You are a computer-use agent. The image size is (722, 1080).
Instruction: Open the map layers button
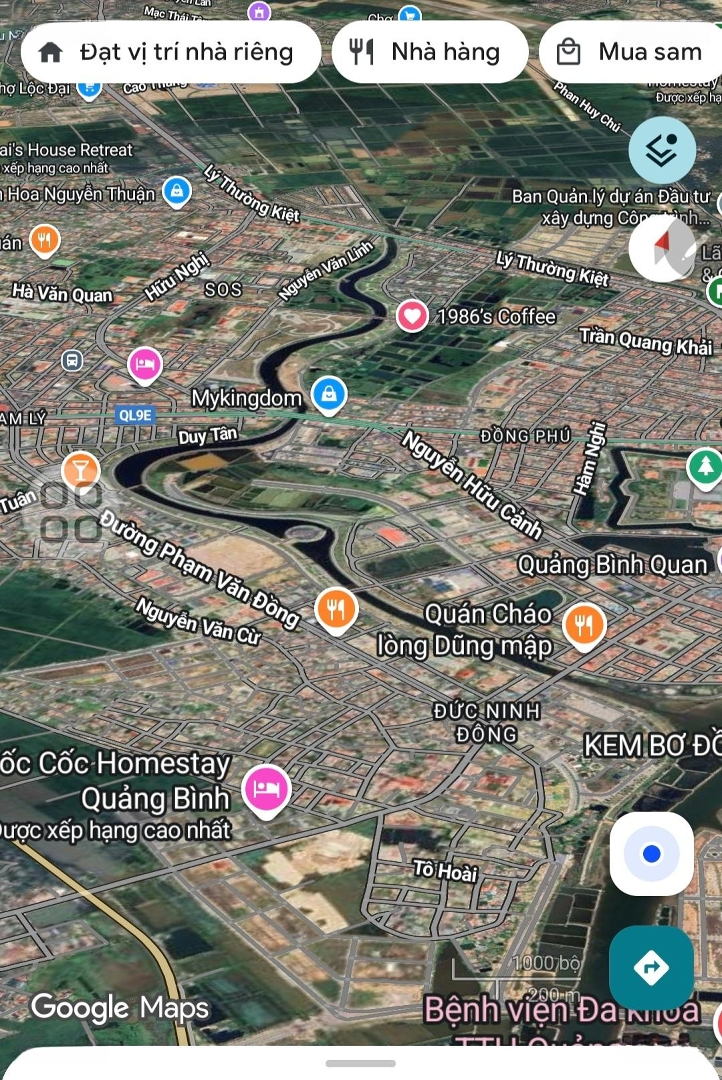click(x=661, y=150)
